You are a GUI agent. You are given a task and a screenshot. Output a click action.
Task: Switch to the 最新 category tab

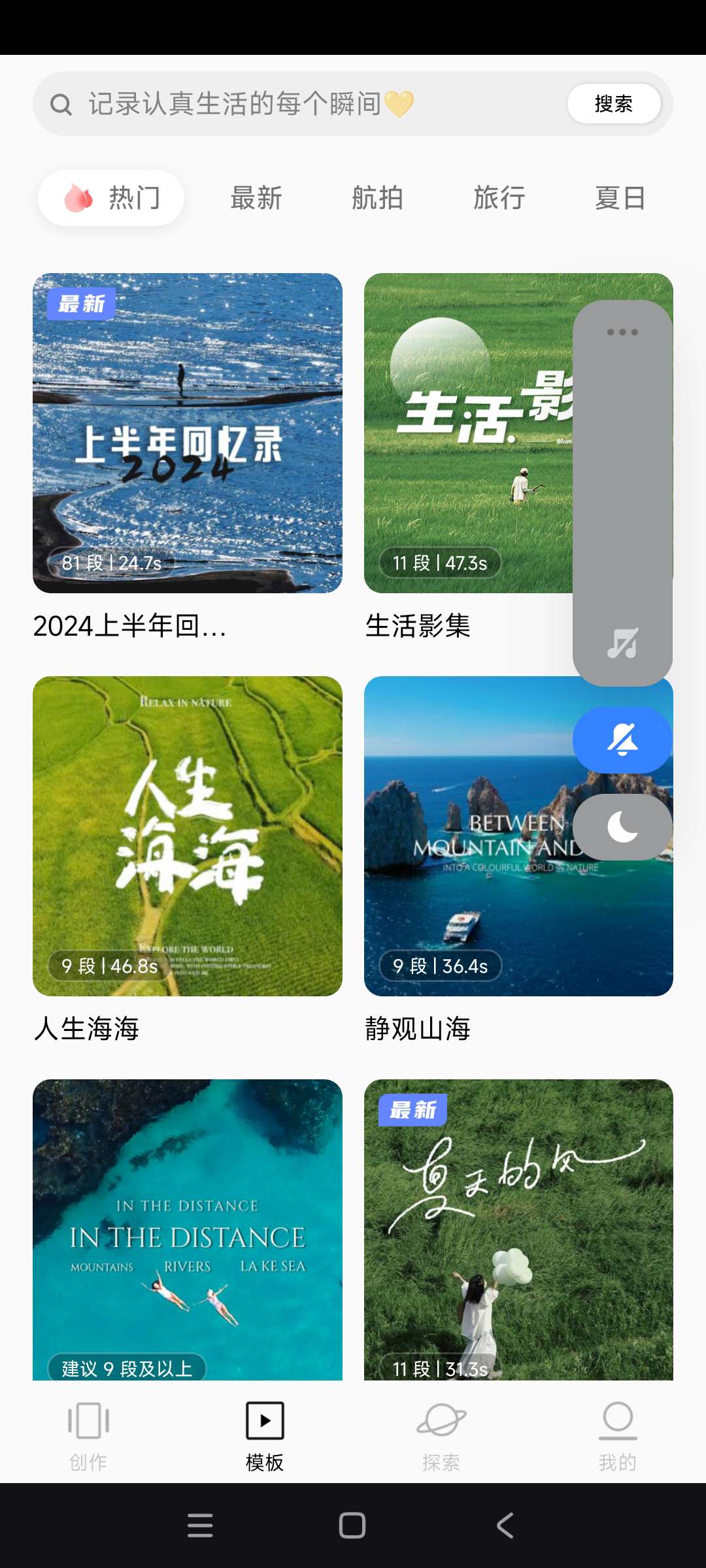pos(256,198)
